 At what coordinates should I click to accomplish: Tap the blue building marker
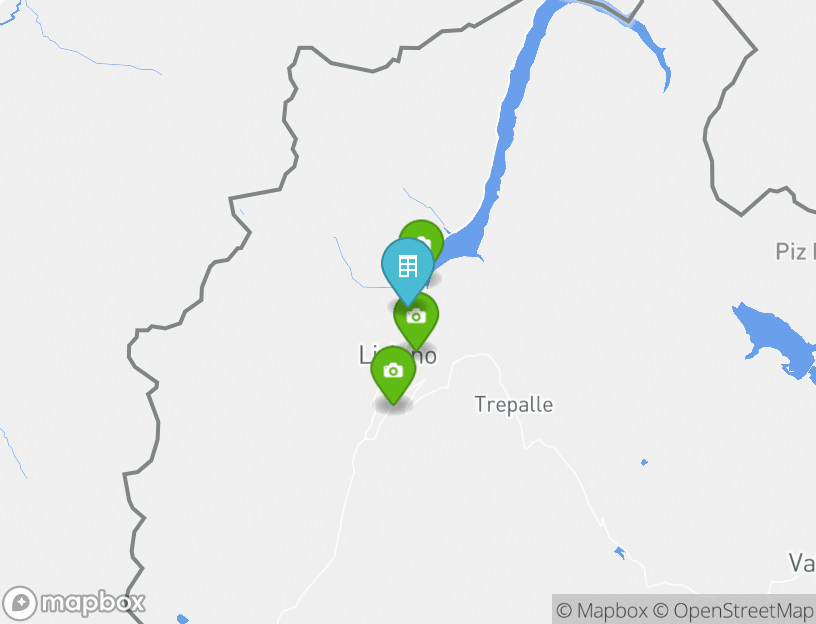click(407, 266)
